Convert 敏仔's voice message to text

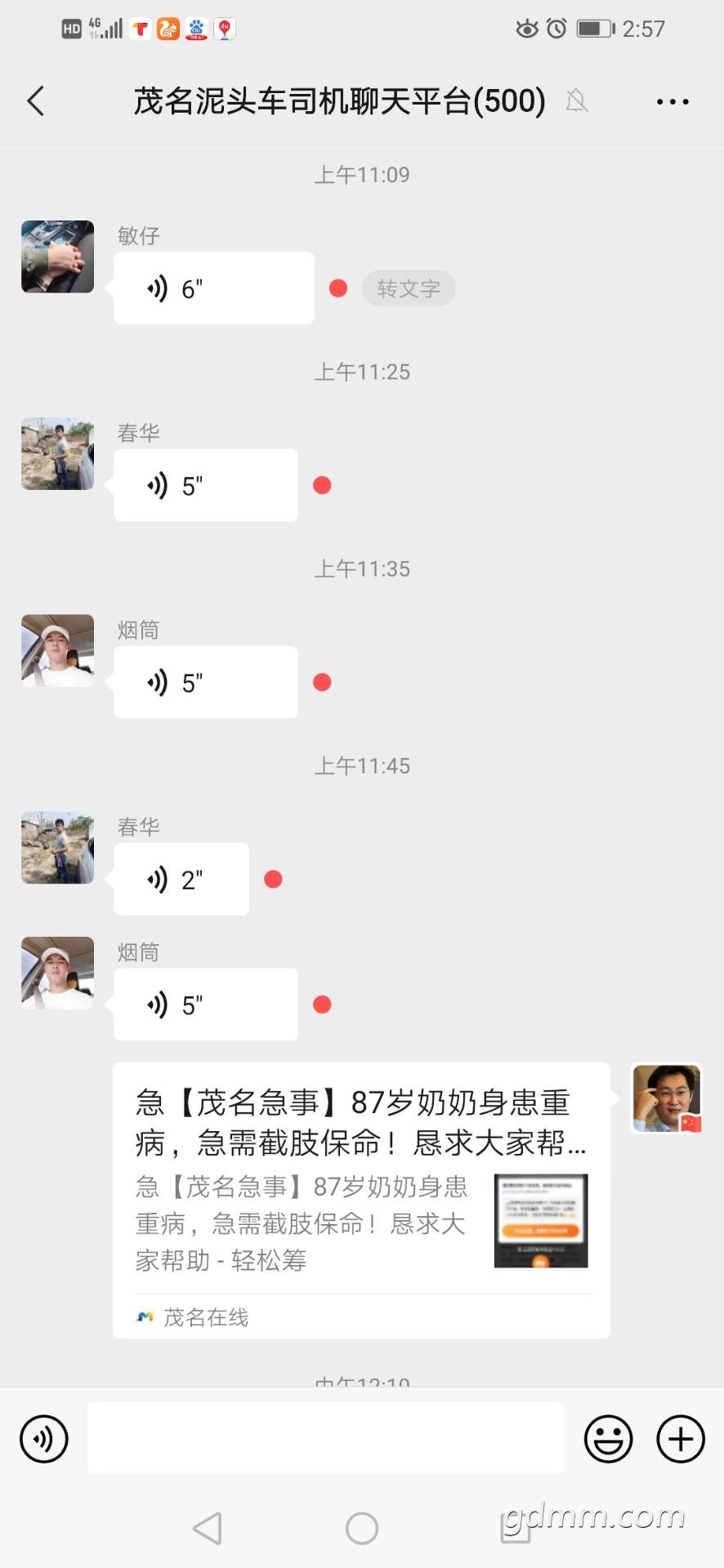tap(409, 288)
